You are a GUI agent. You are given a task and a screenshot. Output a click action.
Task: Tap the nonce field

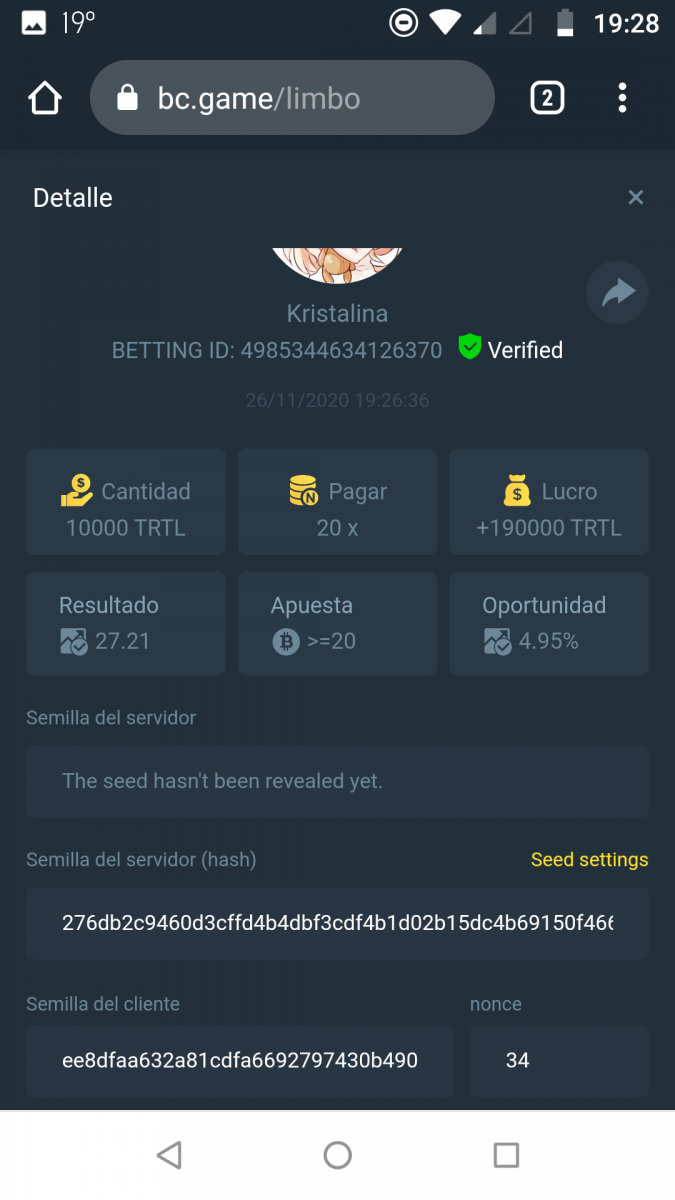[558, 1061]
